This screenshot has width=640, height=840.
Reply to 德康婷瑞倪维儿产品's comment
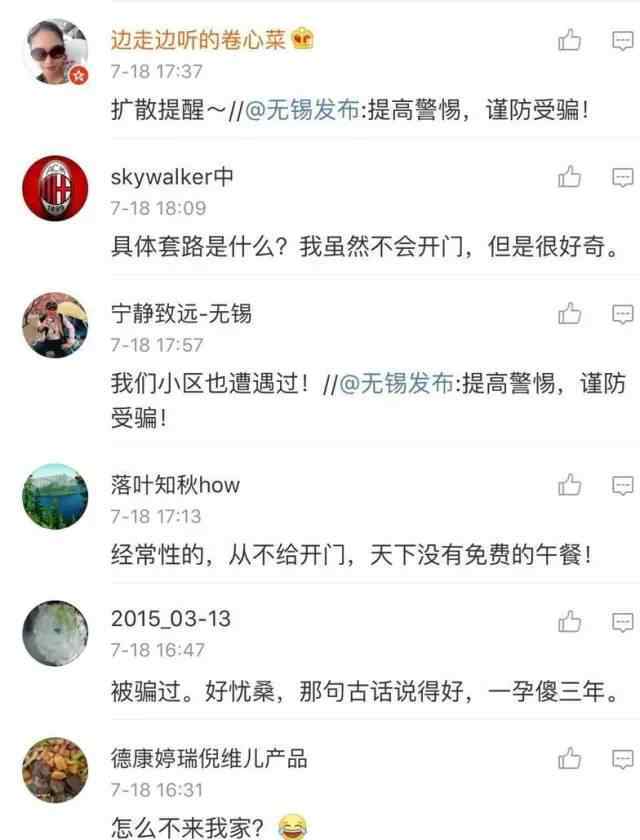(622, 758)
